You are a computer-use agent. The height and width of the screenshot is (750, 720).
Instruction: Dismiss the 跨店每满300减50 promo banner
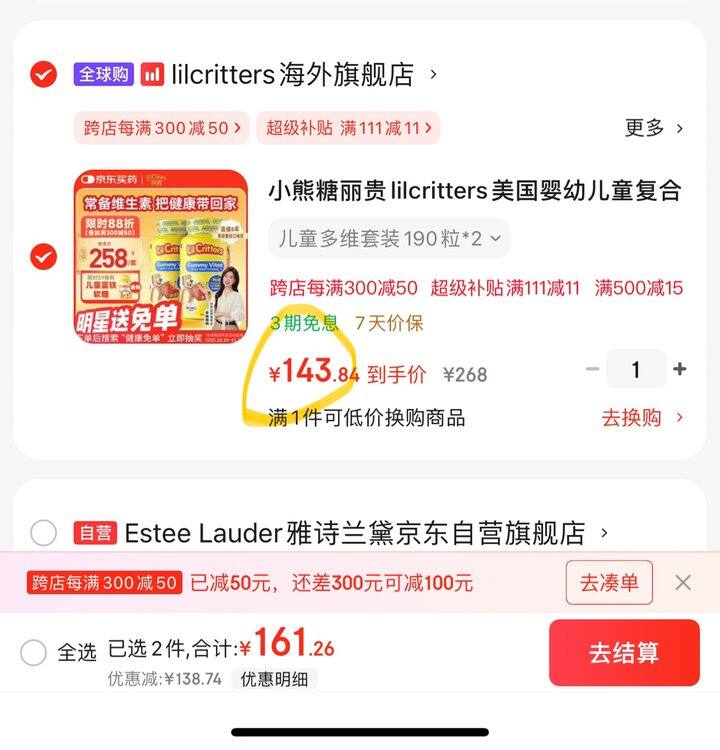683,582
